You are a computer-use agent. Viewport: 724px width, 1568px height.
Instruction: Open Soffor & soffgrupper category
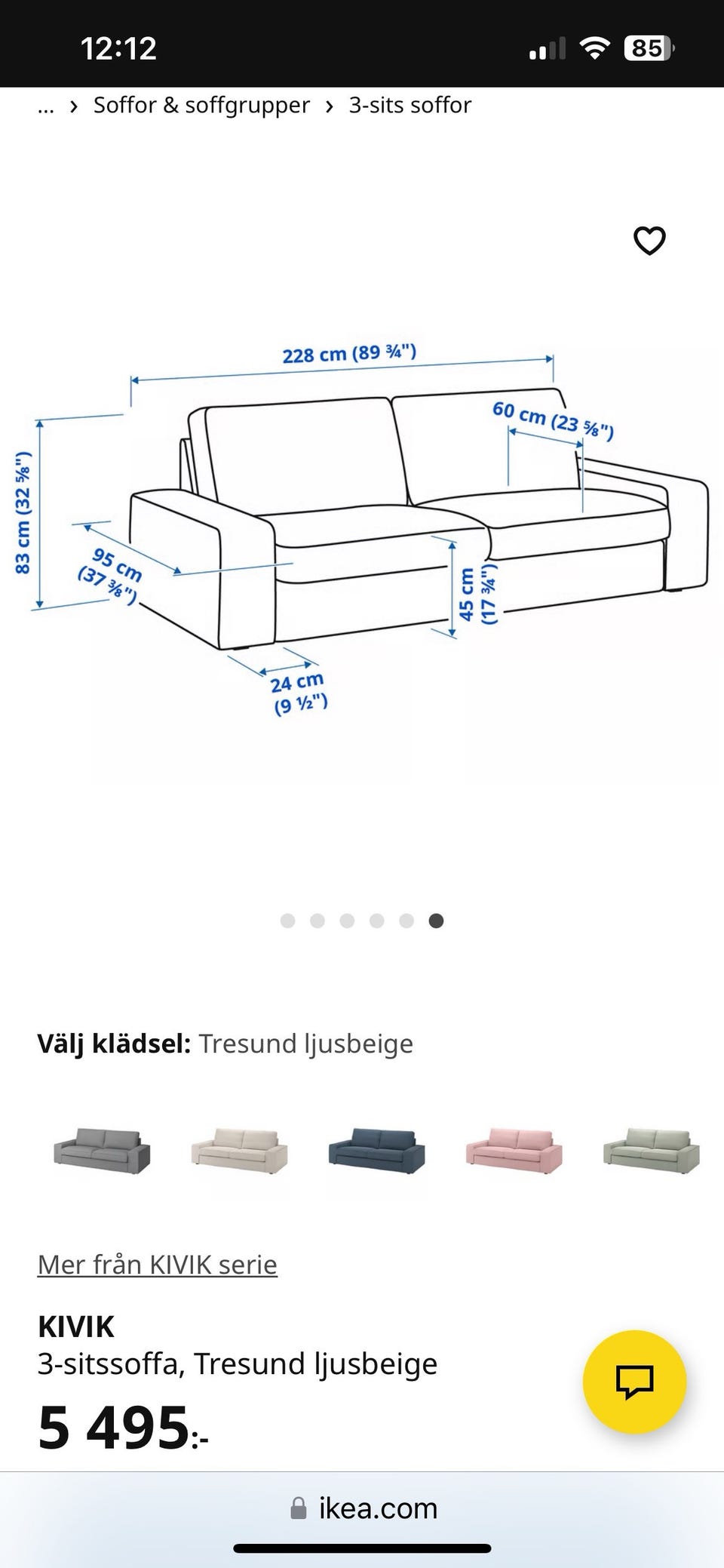pyautogui.click(x=201, y=105)
